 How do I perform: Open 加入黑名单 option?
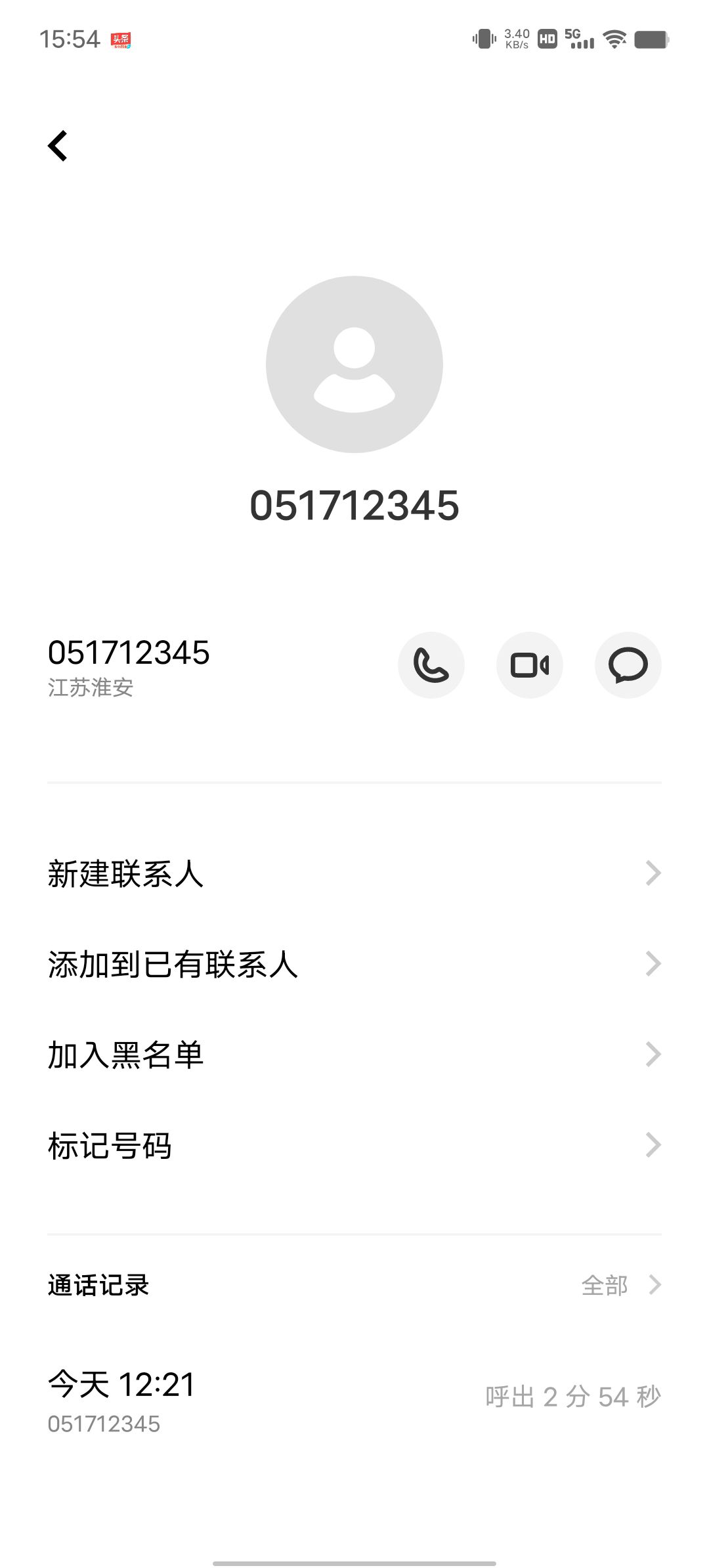click(354, 1055)
